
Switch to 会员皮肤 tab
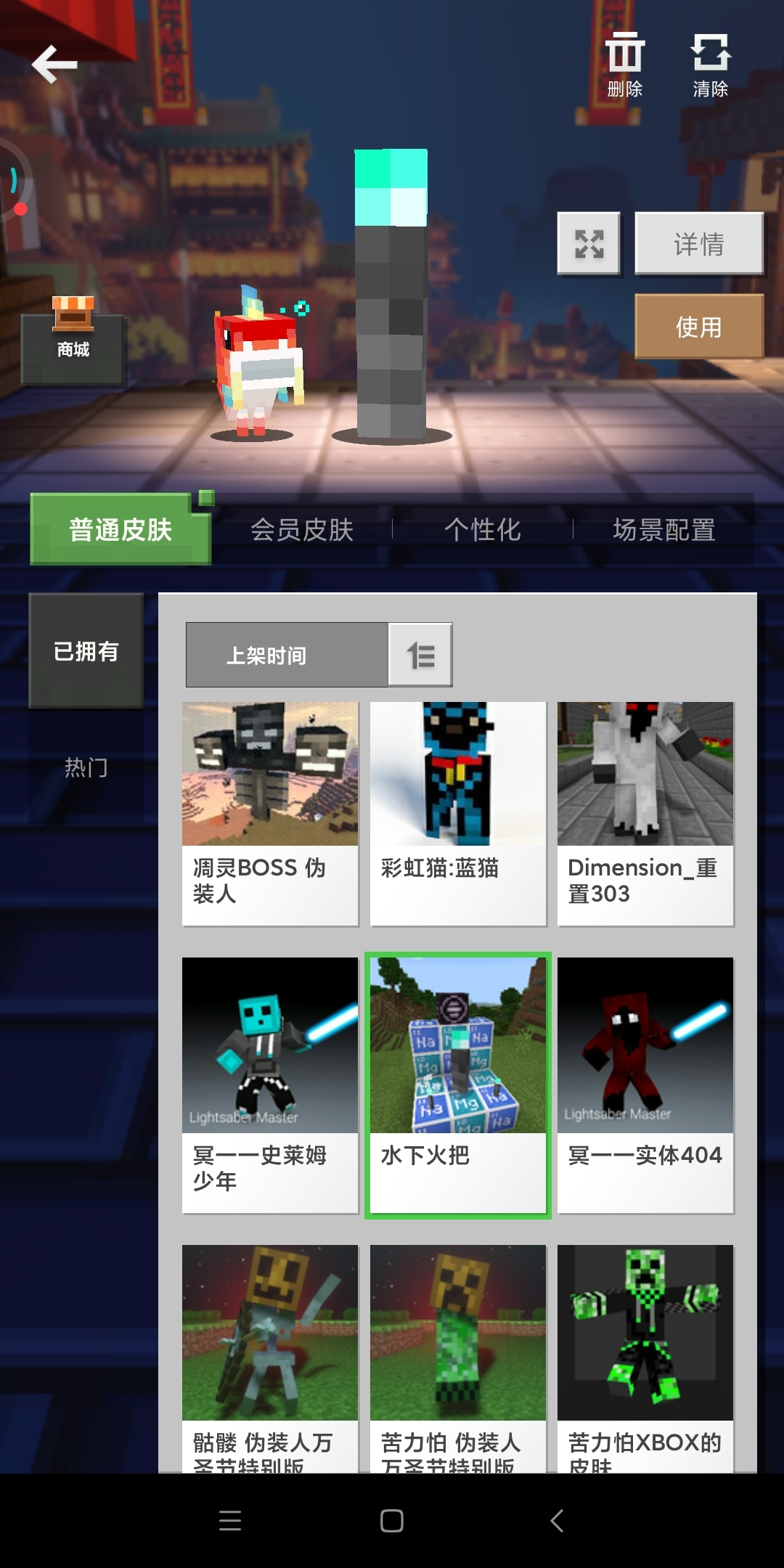tap(302, 530)
